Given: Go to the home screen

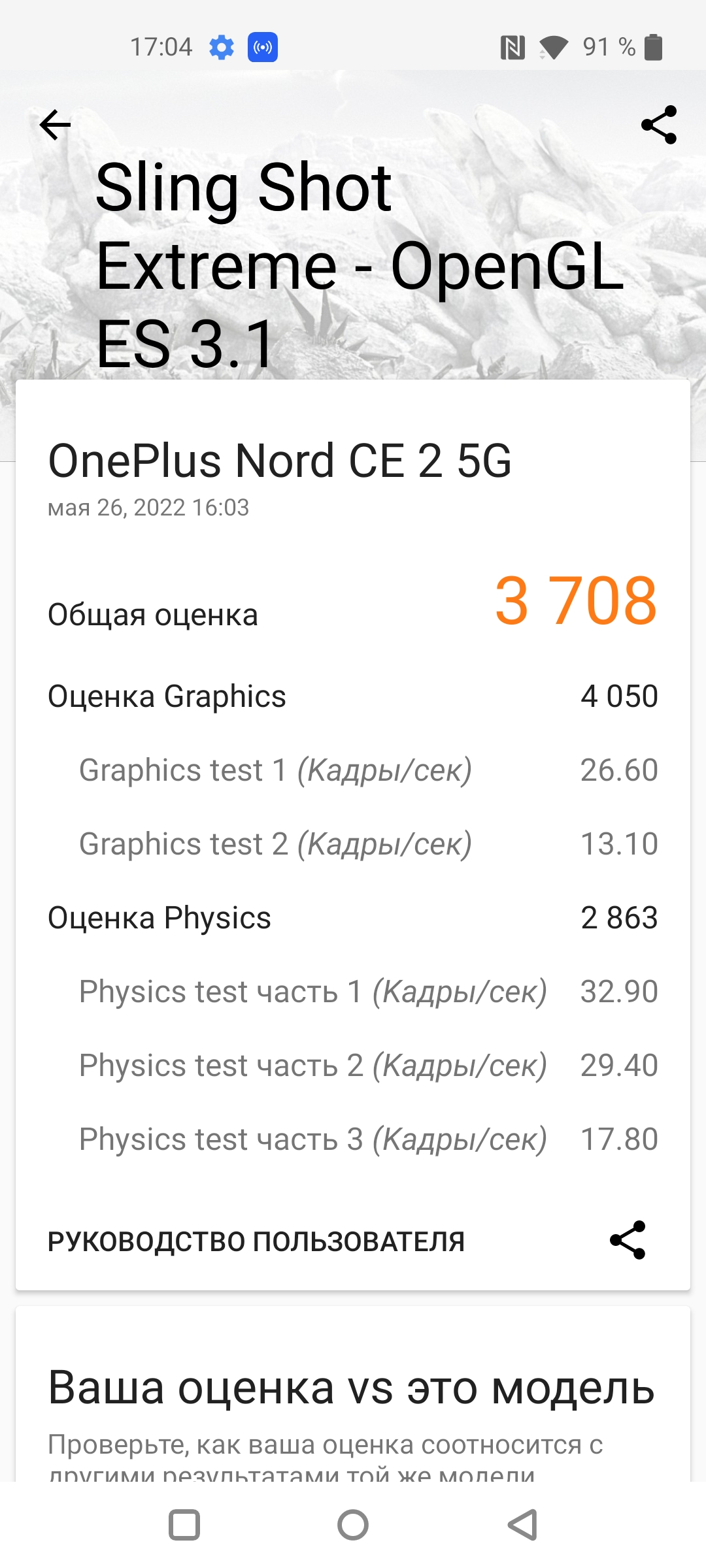Looking at the screenshot, I should coord(353,1525).
